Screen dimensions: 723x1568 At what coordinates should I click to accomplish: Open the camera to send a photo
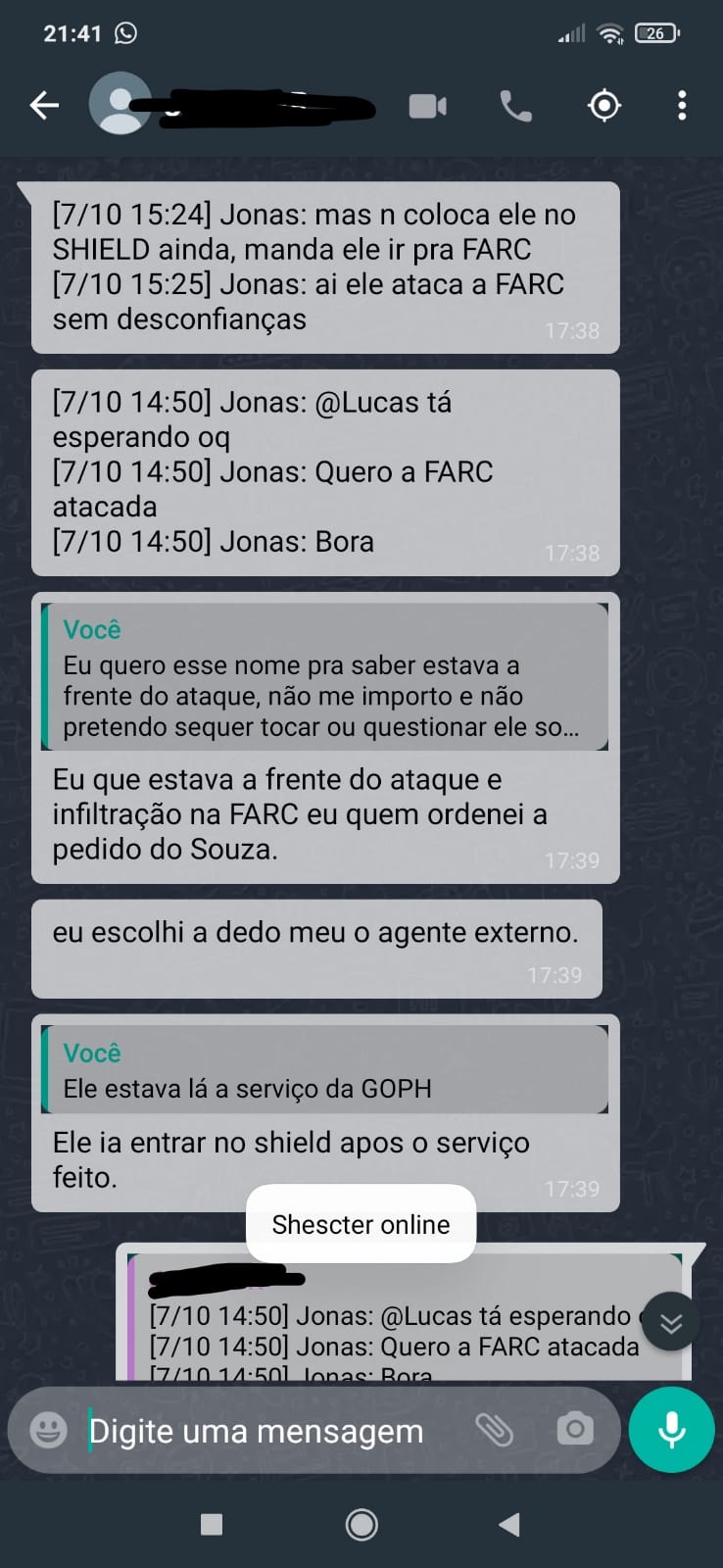(575, 1431)
